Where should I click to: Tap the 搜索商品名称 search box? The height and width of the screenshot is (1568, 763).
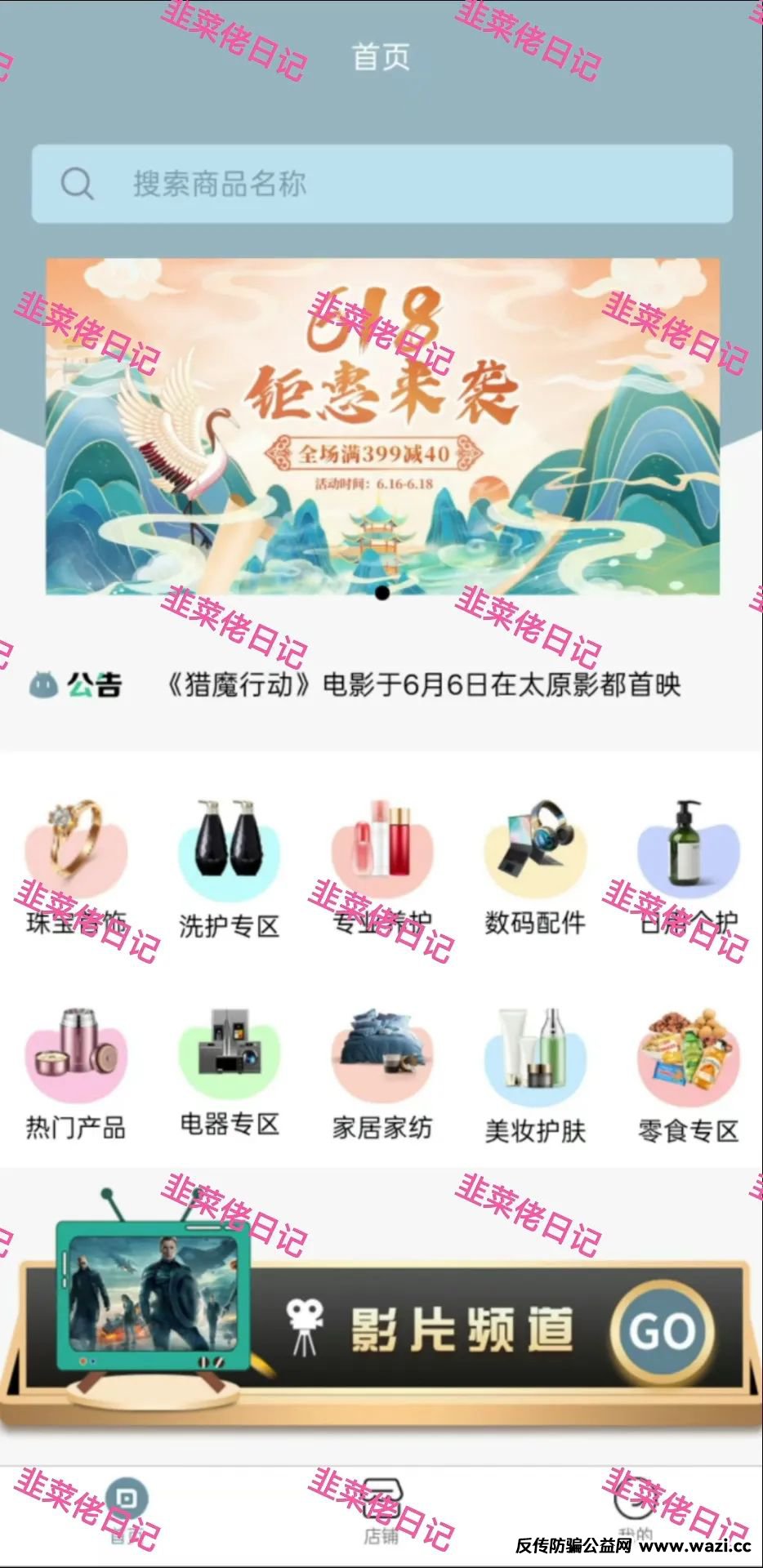[x=381, y=184]
